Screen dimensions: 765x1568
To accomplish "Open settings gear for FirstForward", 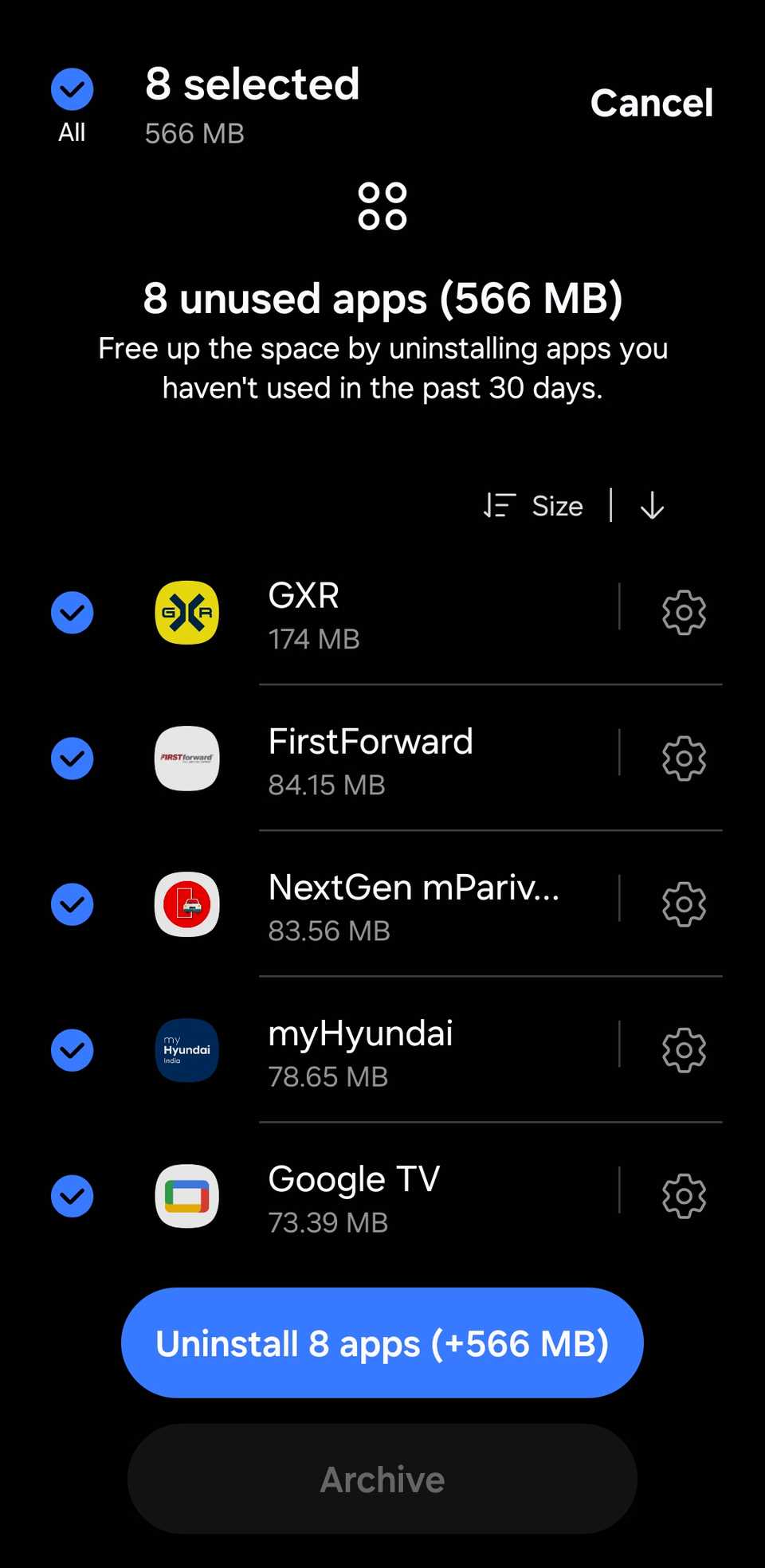I will tap(683, 759).
